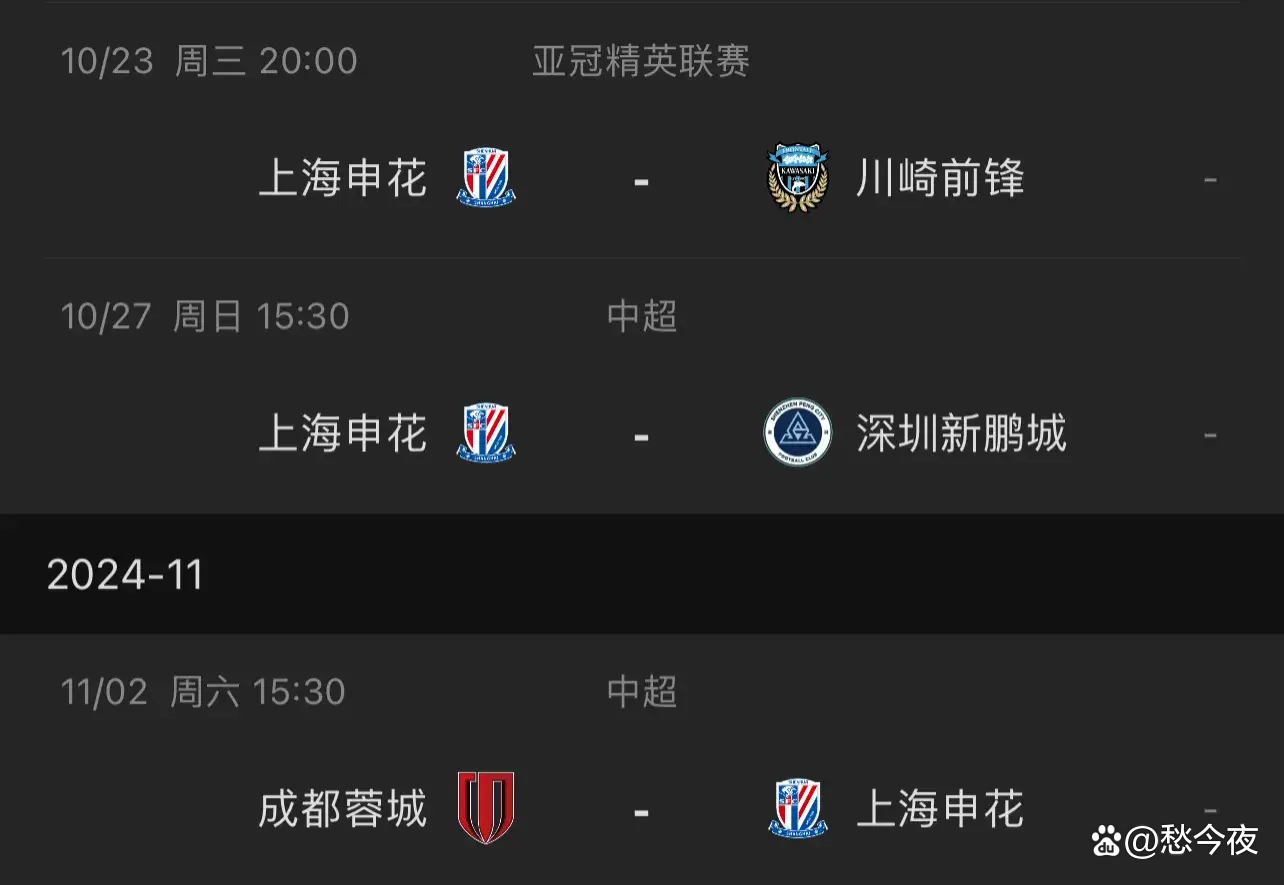Image resolution: width=1284 pixels, height=885 pixels.
Task: View the 成都蓉城 vs 上海申花 fixture
Action: coord(641,809)
